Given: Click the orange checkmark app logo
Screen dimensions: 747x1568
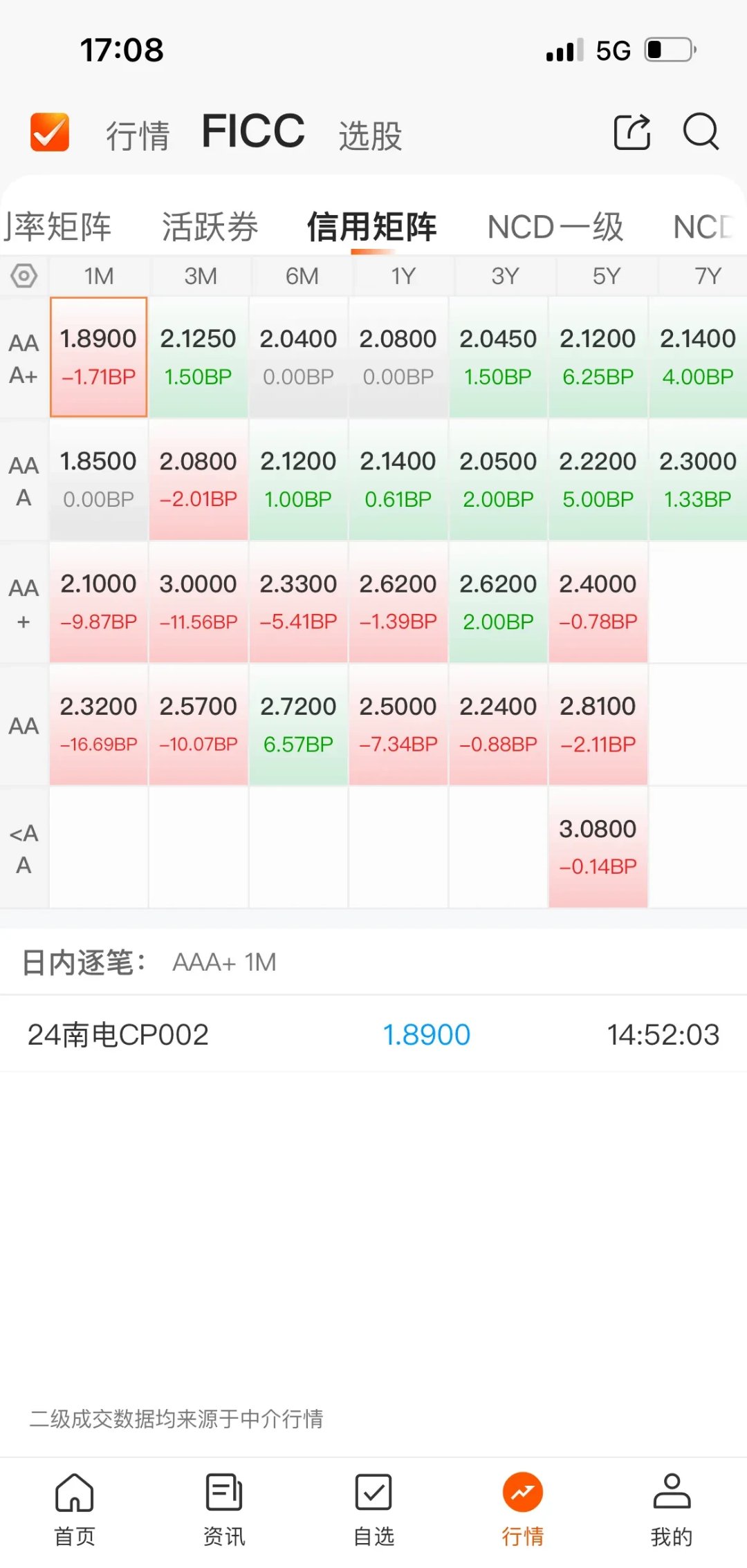Looking at the screenshot, I should (48, 131).
